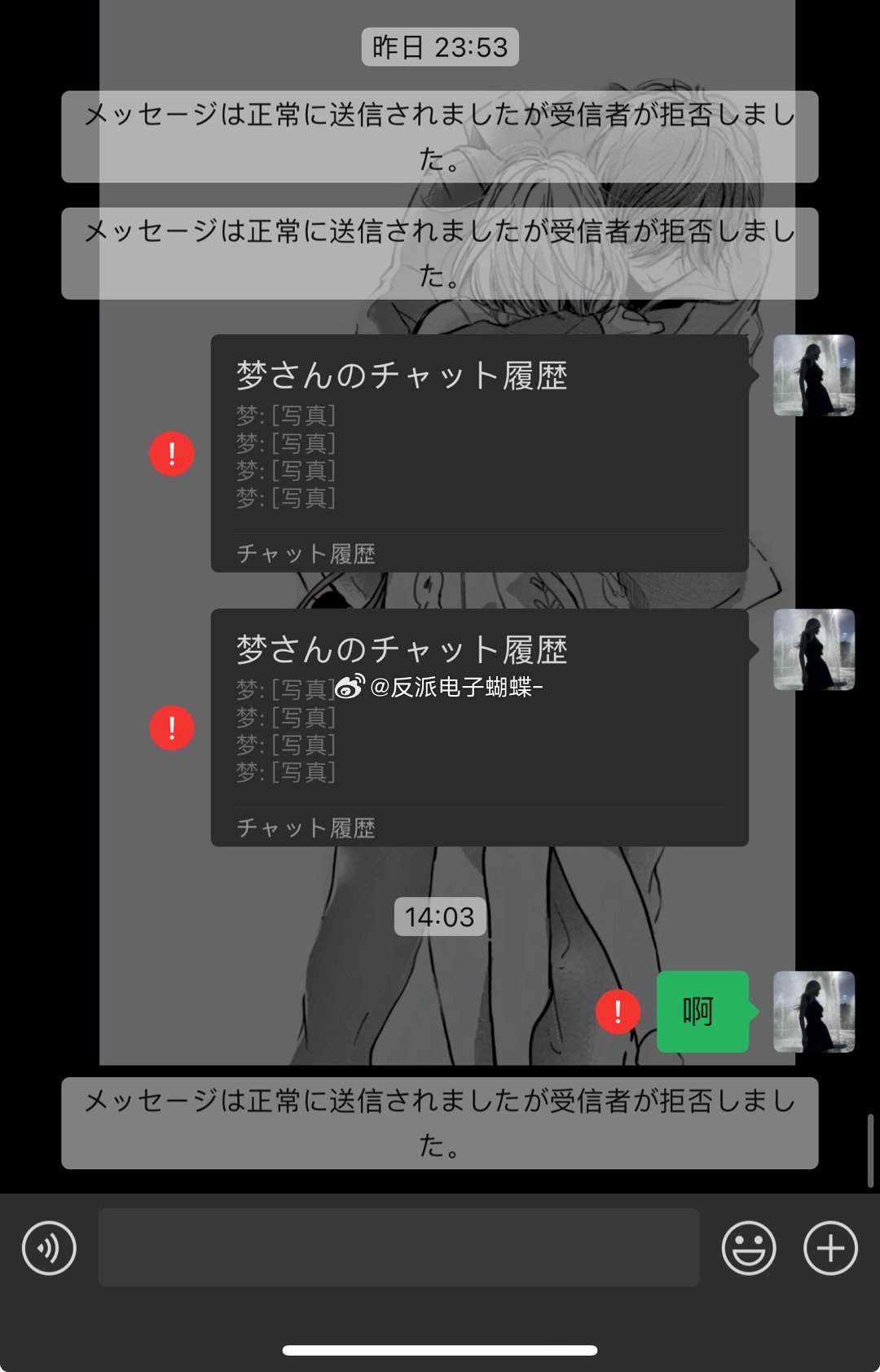Tap the failed-send icon beside 啊 message
This screenshot has width=880, height=1372.
tap(618, 1011)
